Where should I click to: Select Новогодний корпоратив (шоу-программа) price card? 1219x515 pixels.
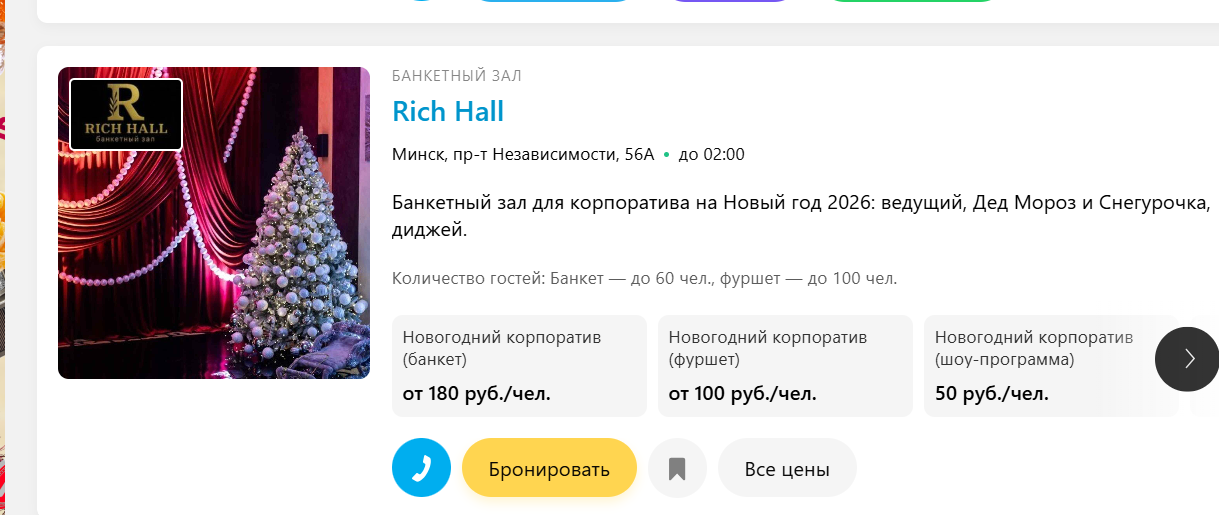pos(1040,366)
